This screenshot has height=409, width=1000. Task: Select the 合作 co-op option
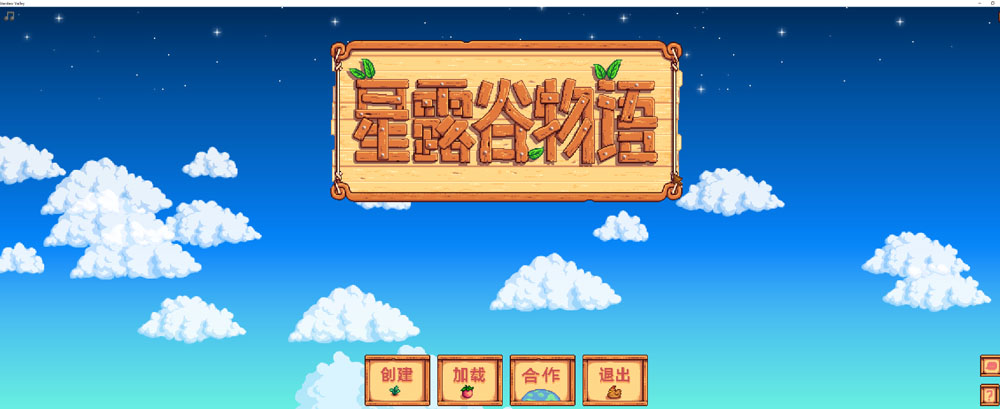coord(542,380)
